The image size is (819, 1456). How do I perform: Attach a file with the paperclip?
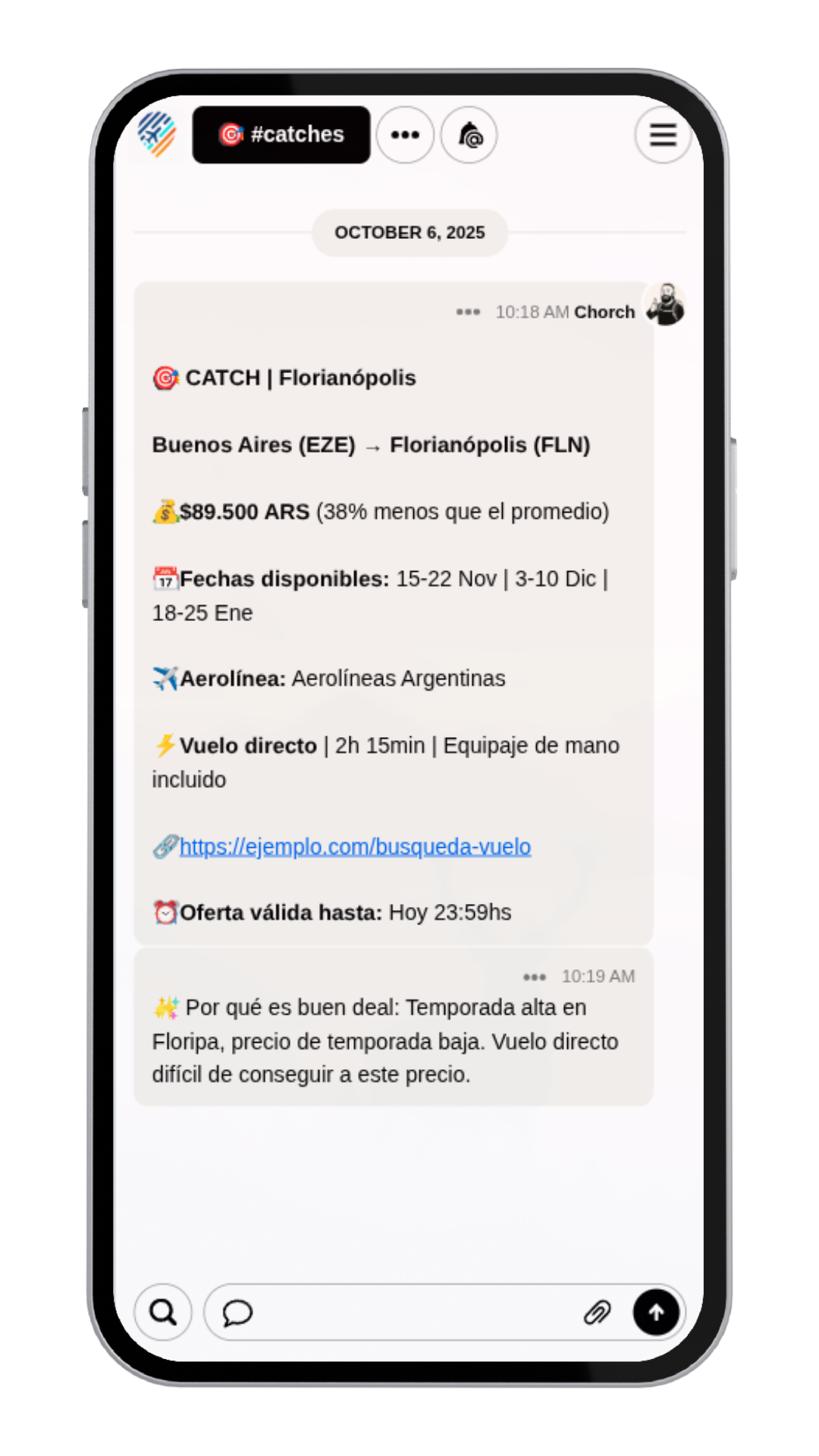(x=598, y=1312)
